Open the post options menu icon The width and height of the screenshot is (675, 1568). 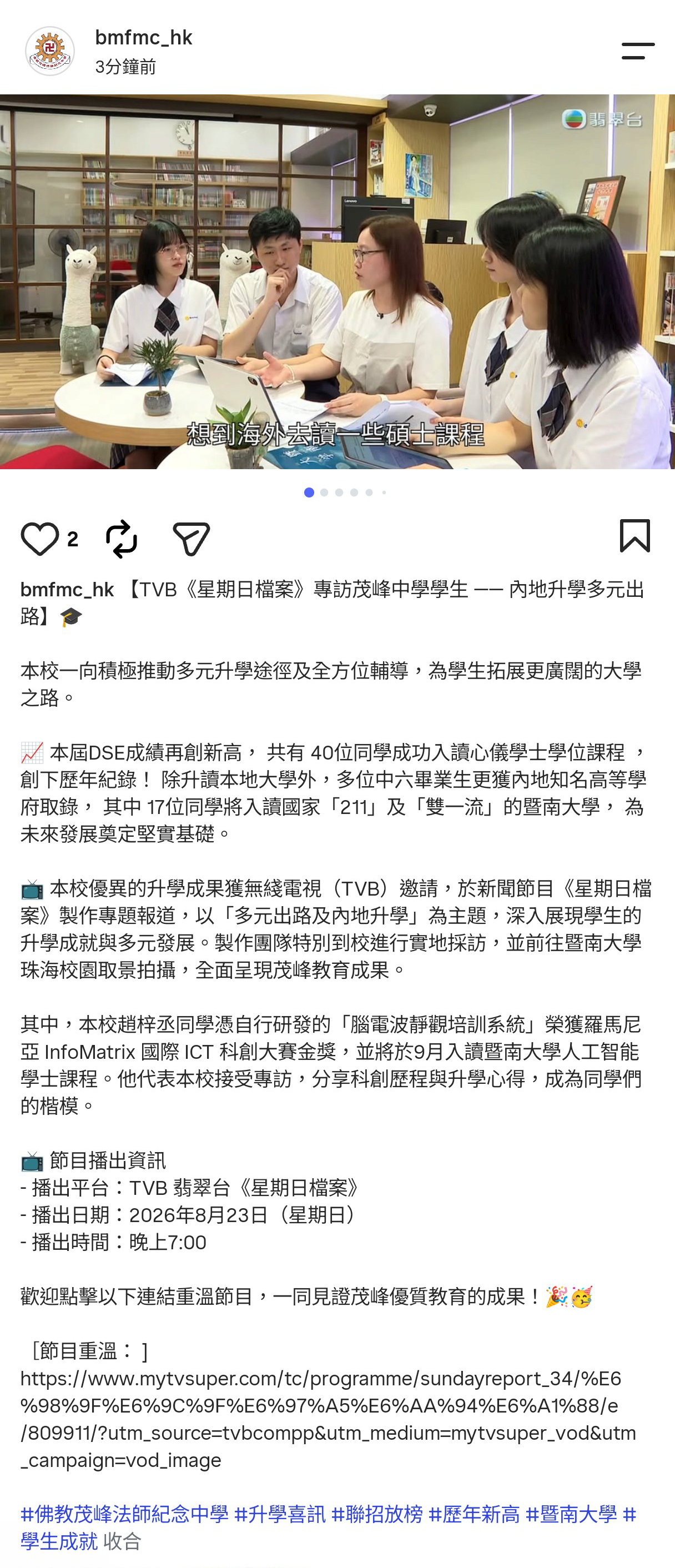coord(637,51)
